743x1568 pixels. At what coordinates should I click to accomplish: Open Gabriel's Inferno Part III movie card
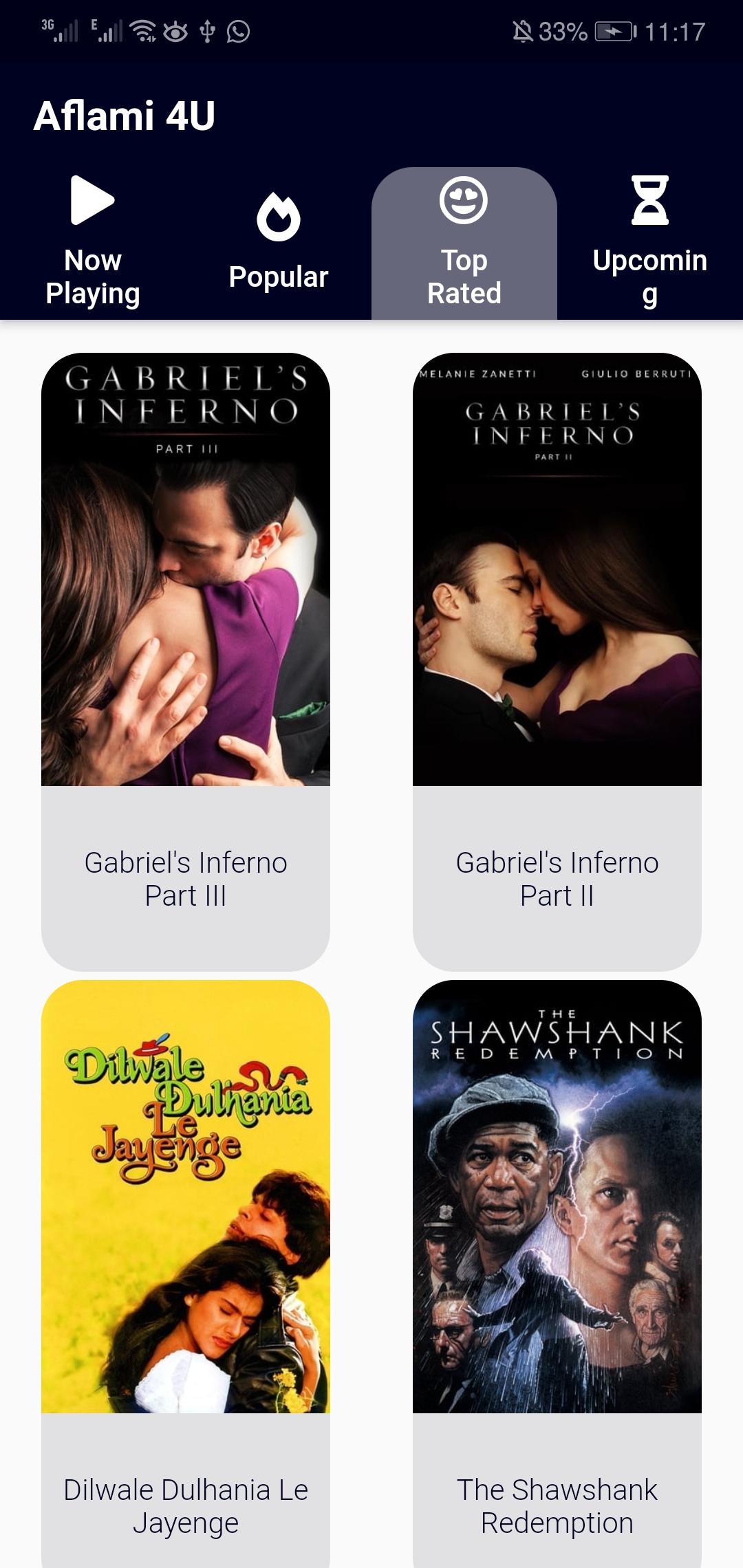pyautogui.click(x=186, y=662)
